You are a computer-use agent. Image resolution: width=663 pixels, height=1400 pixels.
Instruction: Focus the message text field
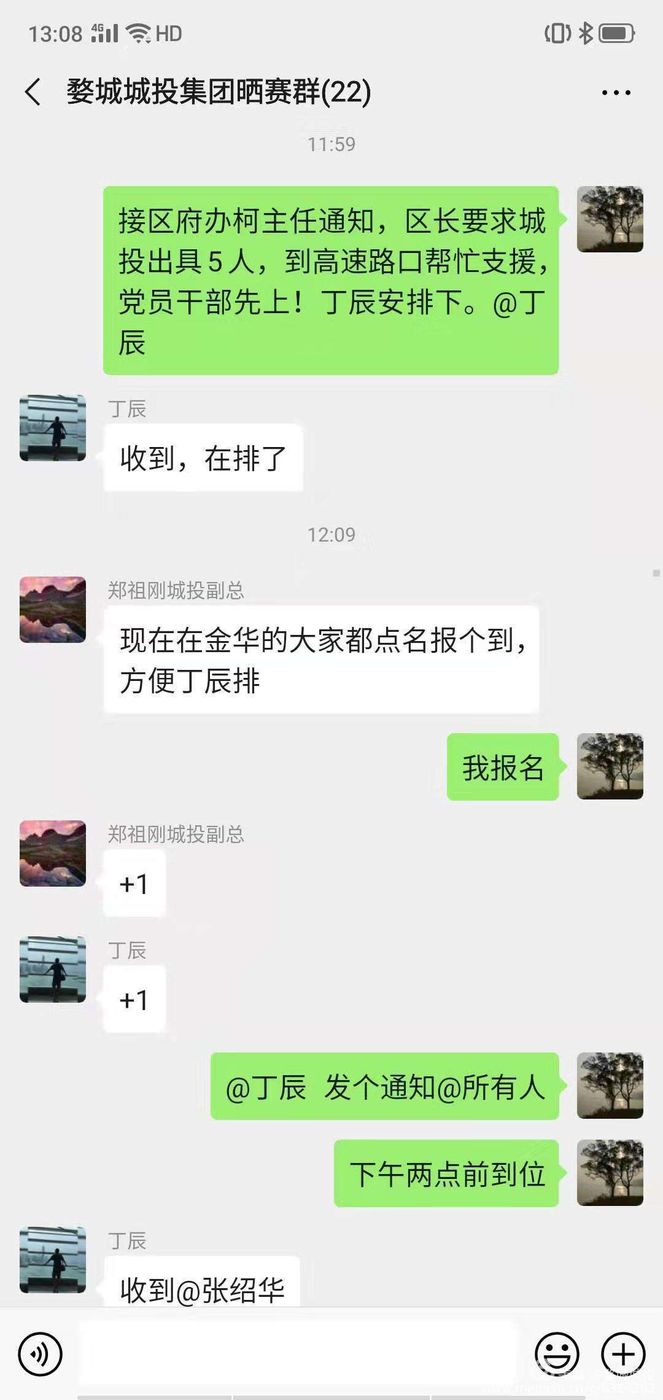[x=298, y=1355]
